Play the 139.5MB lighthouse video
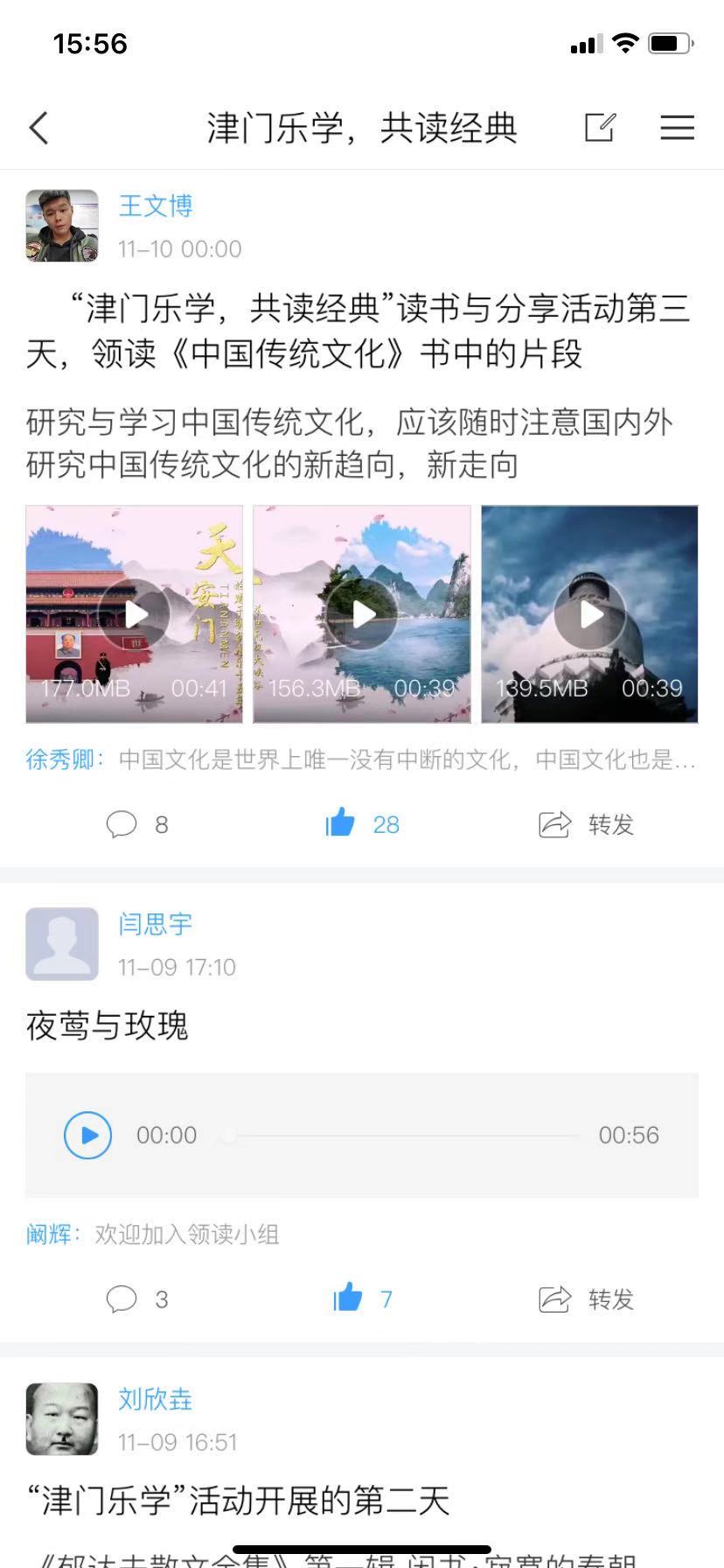 (590, 614)
